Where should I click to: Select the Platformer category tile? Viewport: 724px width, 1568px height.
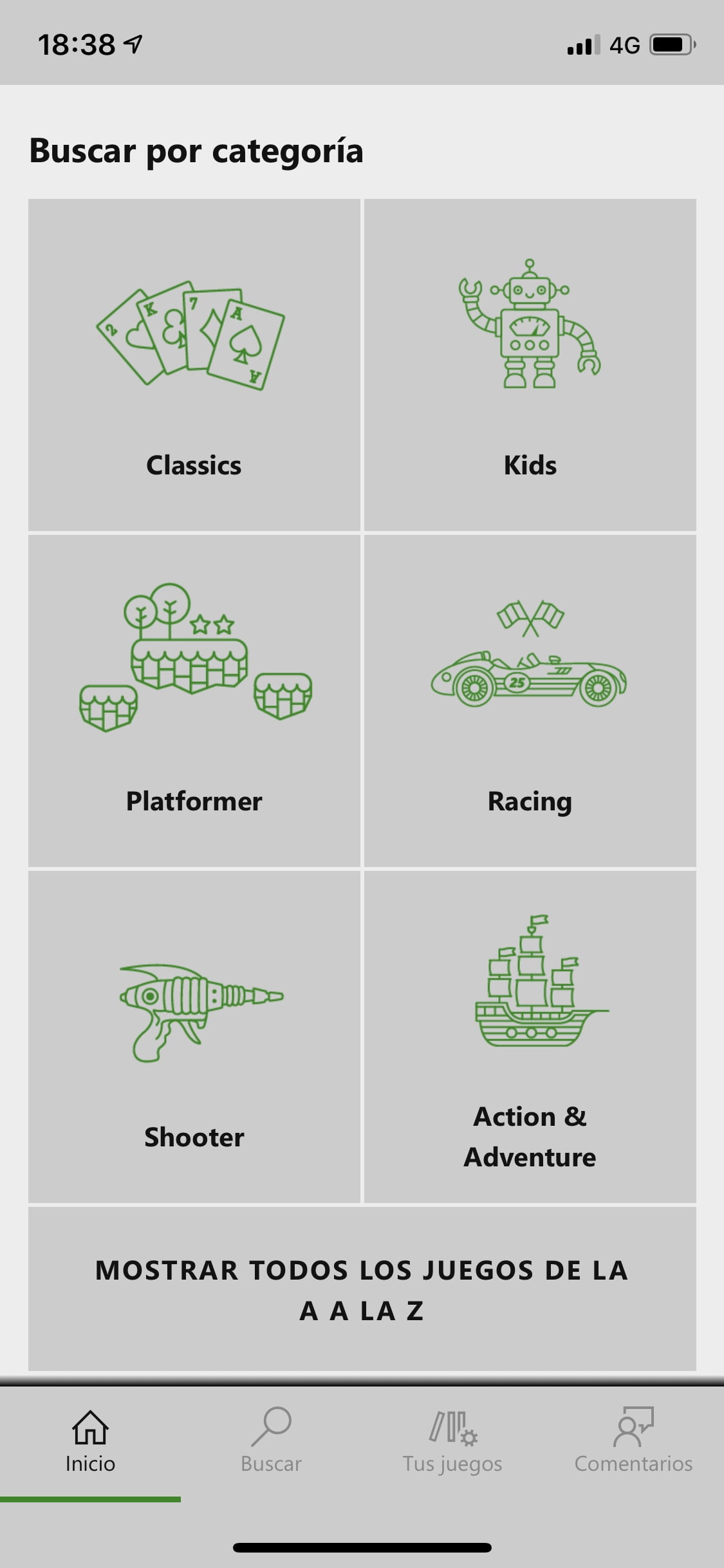(x=194, y=701)
